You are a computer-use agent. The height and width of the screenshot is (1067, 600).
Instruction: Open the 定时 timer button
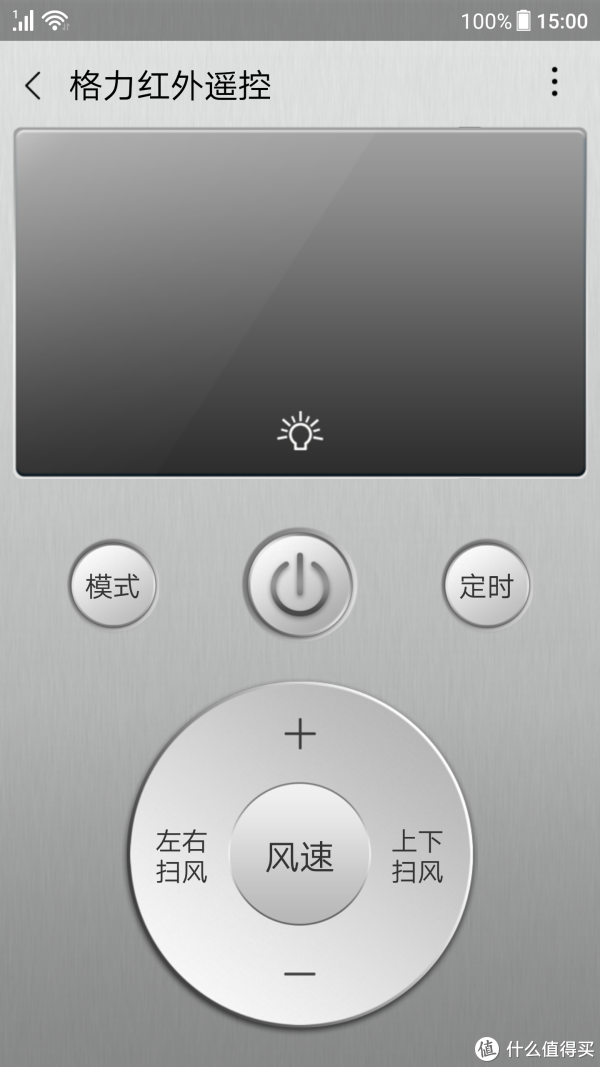(486, 586)
